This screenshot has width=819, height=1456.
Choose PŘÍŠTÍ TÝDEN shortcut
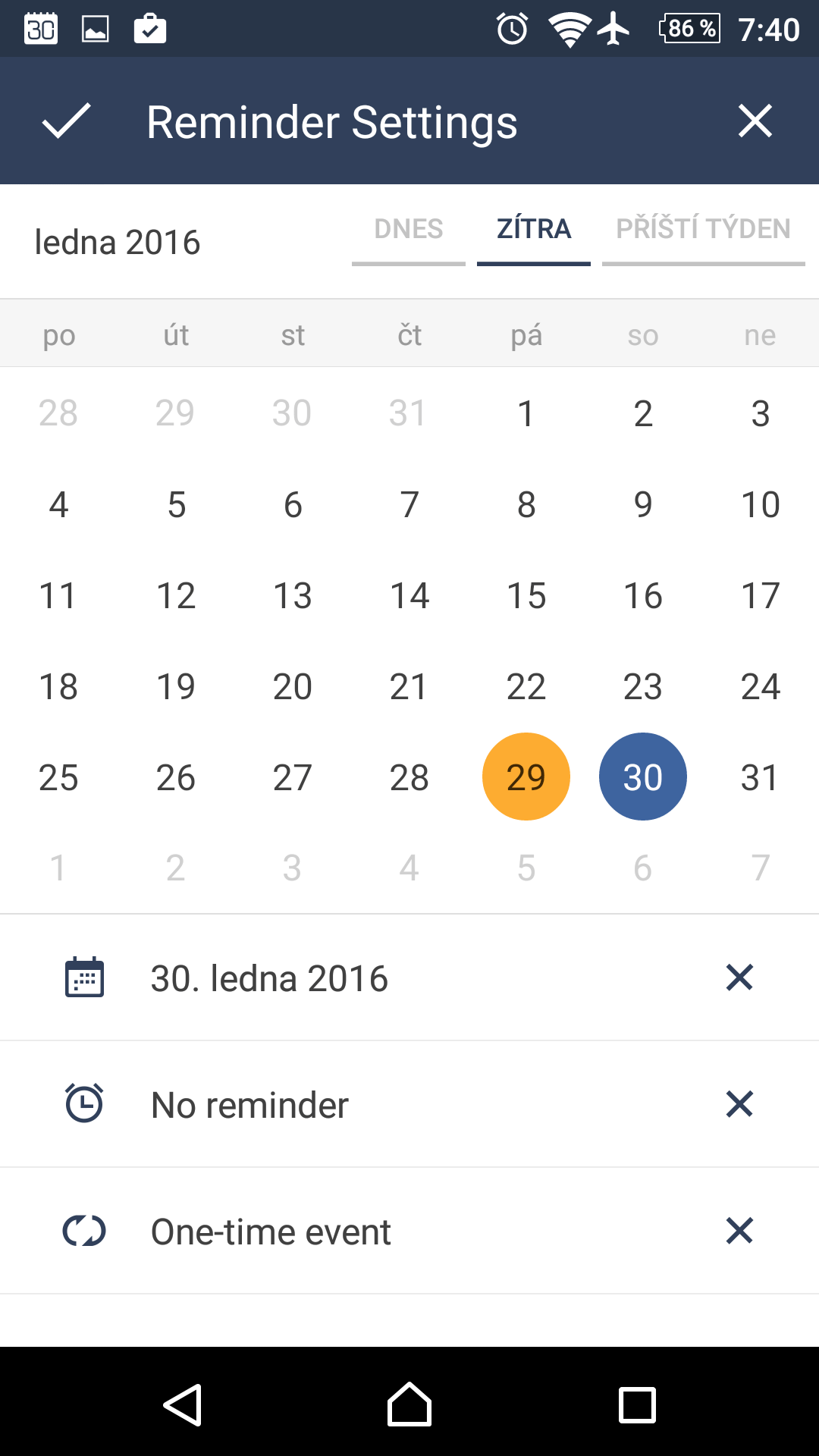coord(704,229)
